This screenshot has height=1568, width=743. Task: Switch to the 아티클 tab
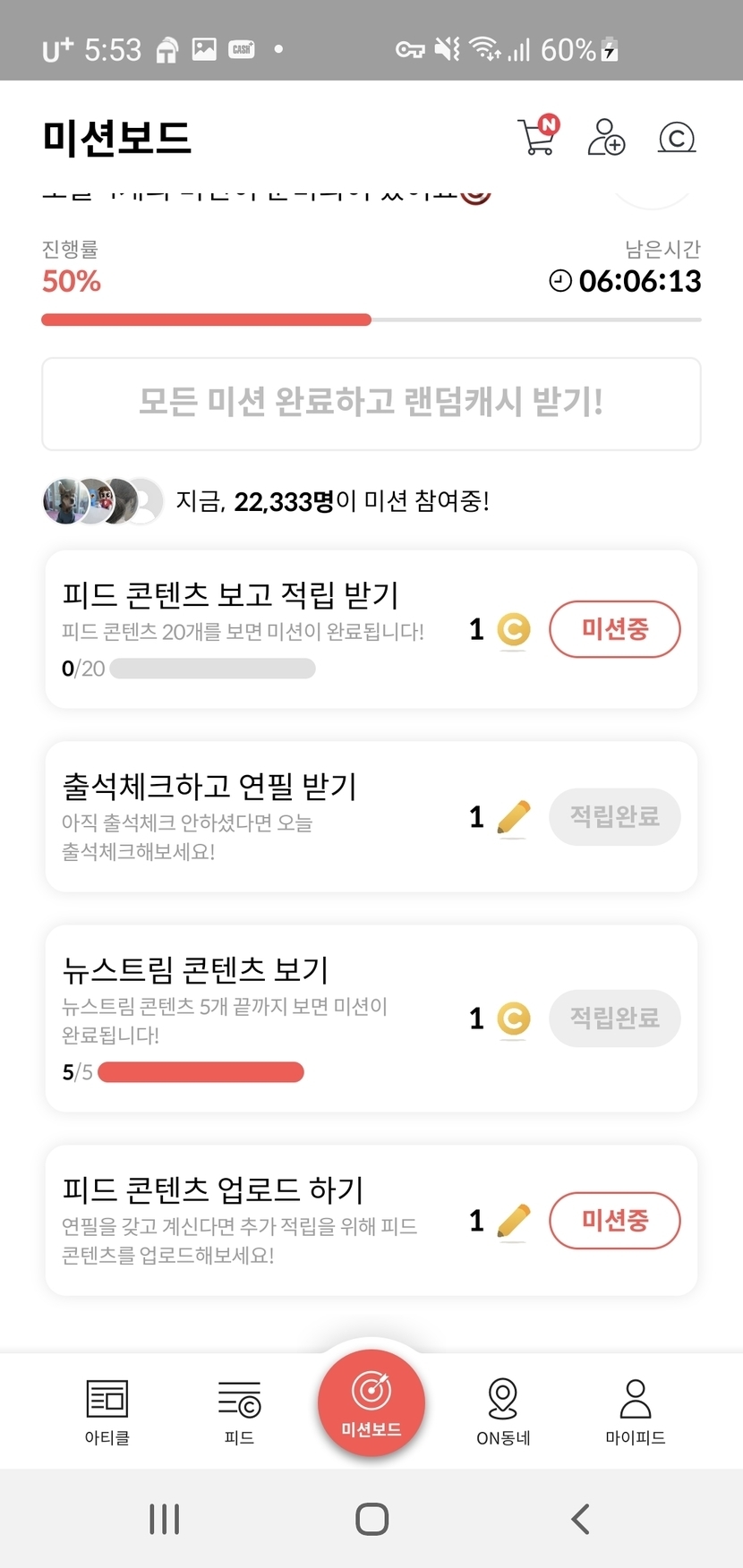click(x=107, y=1411)
